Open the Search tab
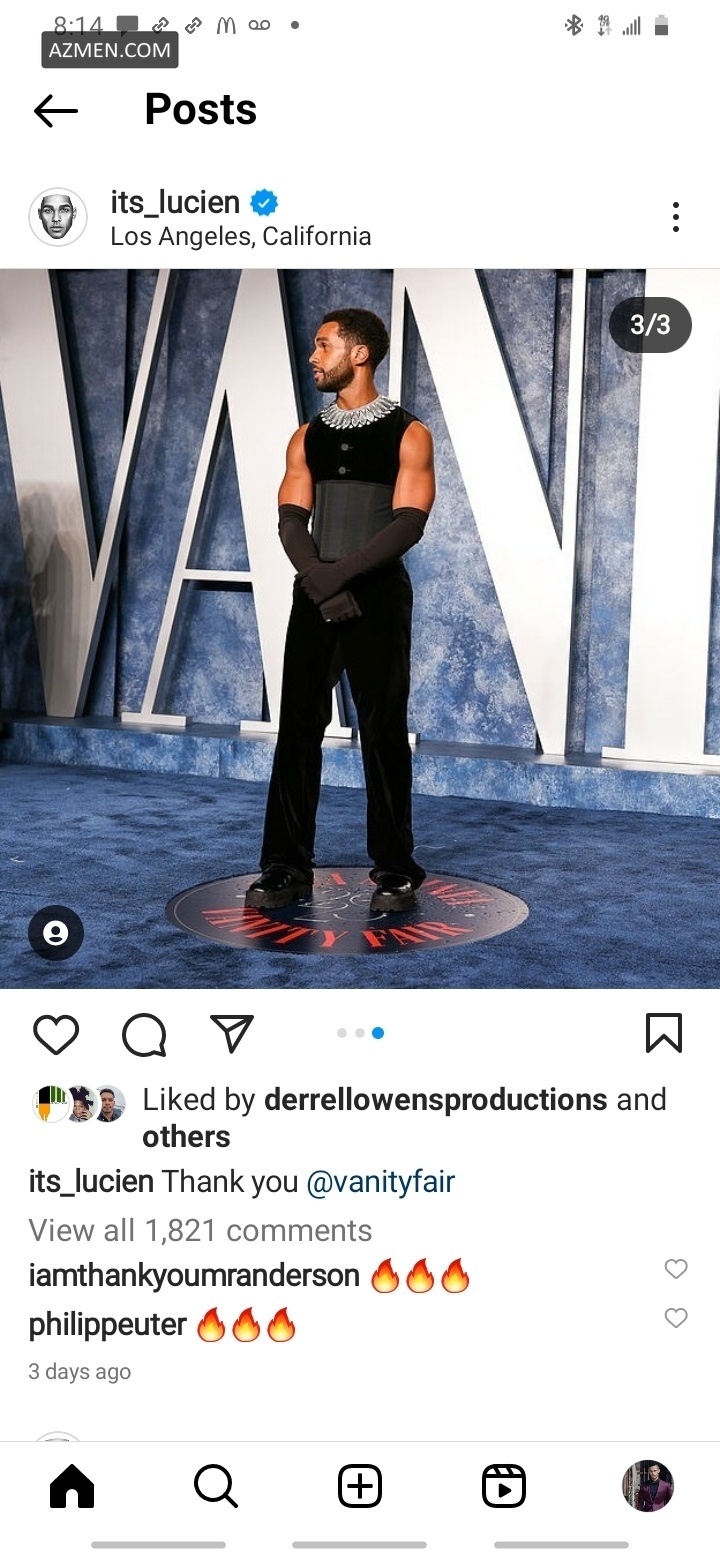This screenshot has height=1560, width=720. [x=216, y=1486]
